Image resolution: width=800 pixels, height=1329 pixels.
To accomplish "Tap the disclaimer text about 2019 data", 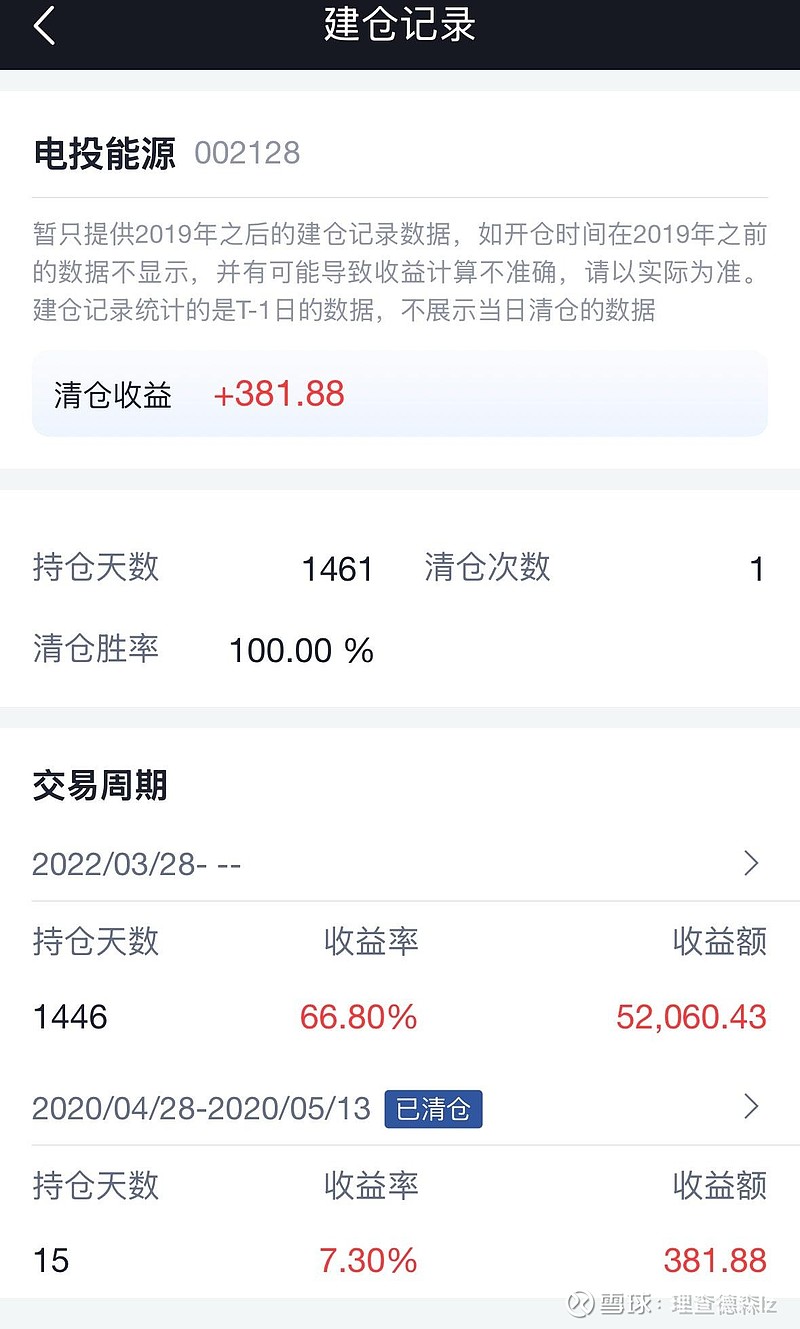I will click(x=399, y=272).
